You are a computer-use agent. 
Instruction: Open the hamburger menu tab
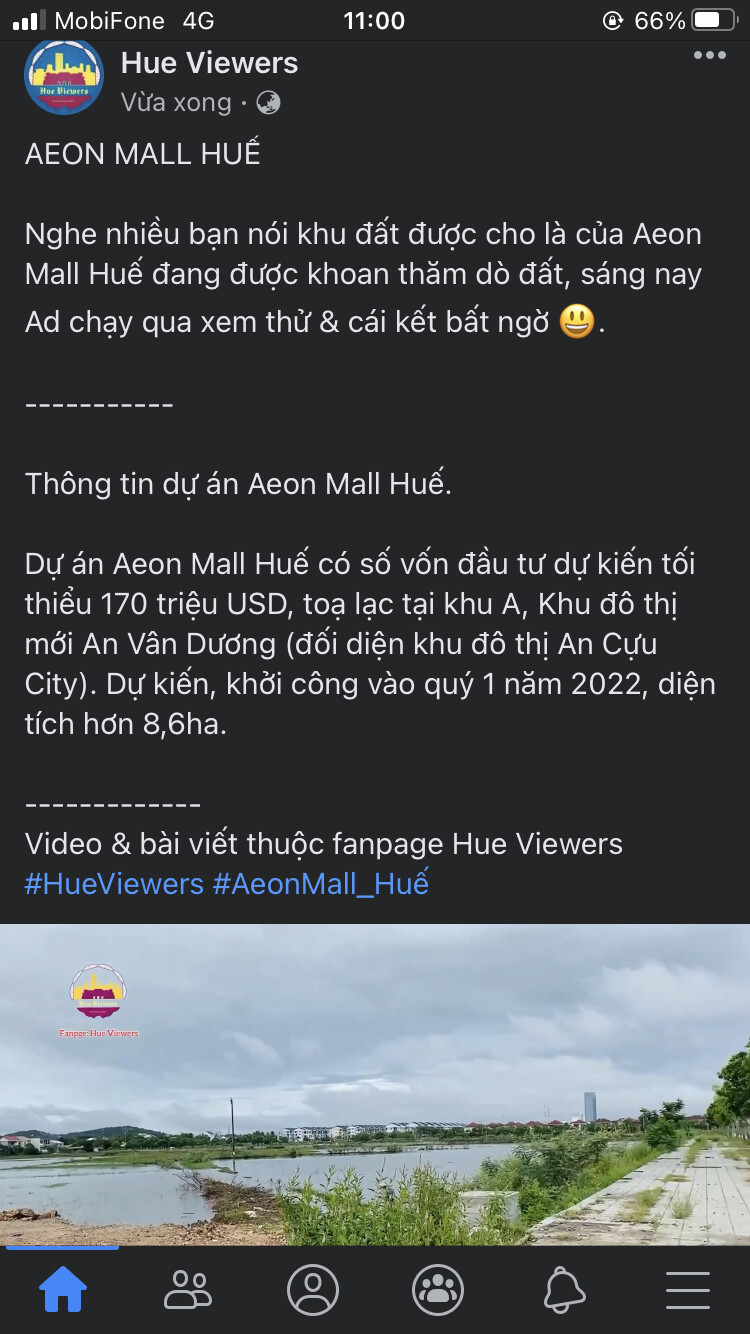(x=687, y=1290)
